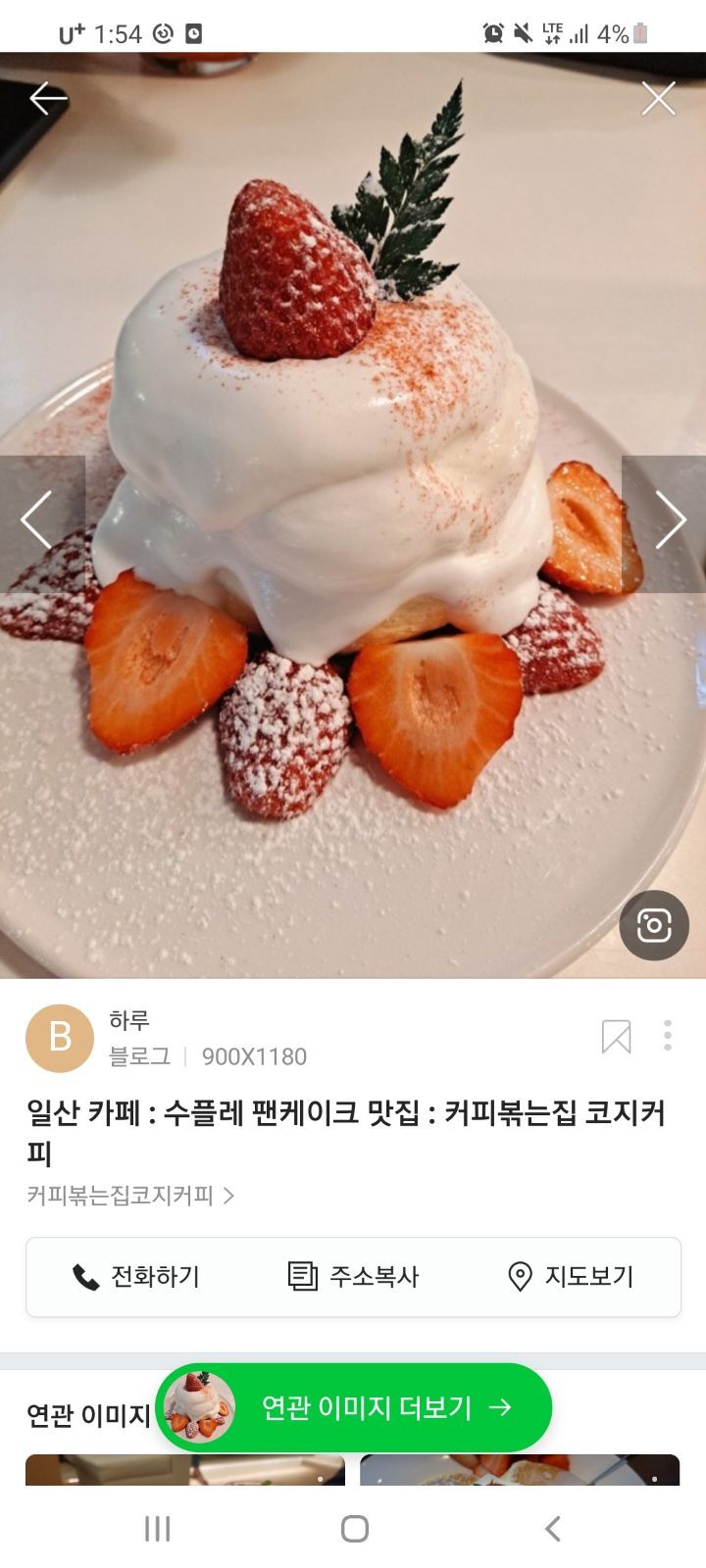Screen dimensions: 706x1568
Task: Show the previous image
Action: [39, 521]
